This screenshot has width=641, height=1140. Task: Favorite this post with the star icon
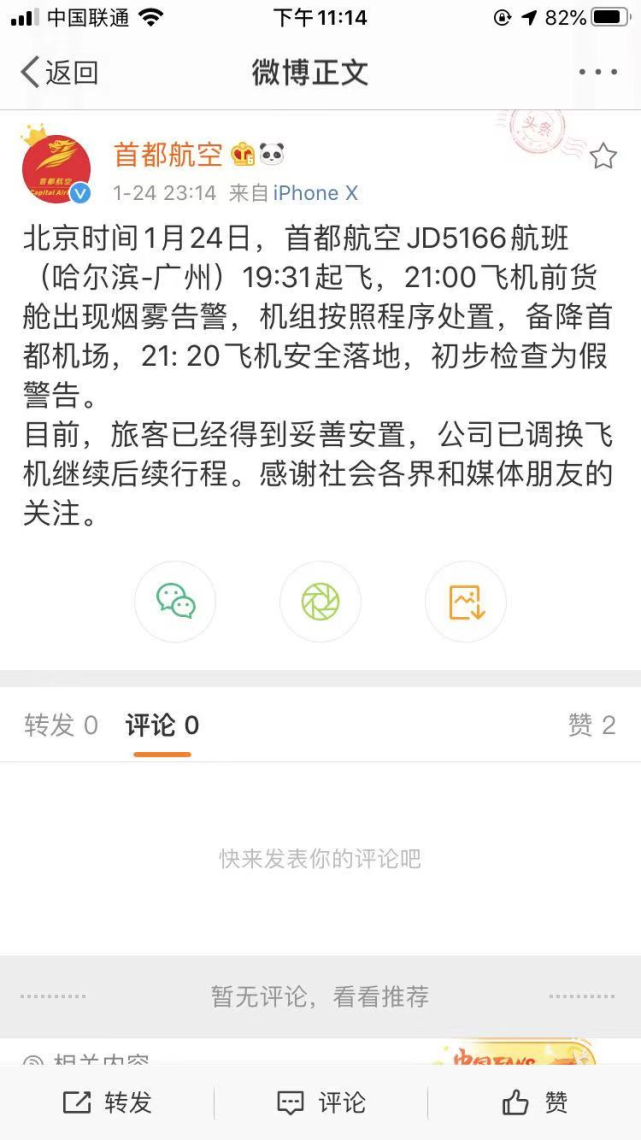coord(603,156)
